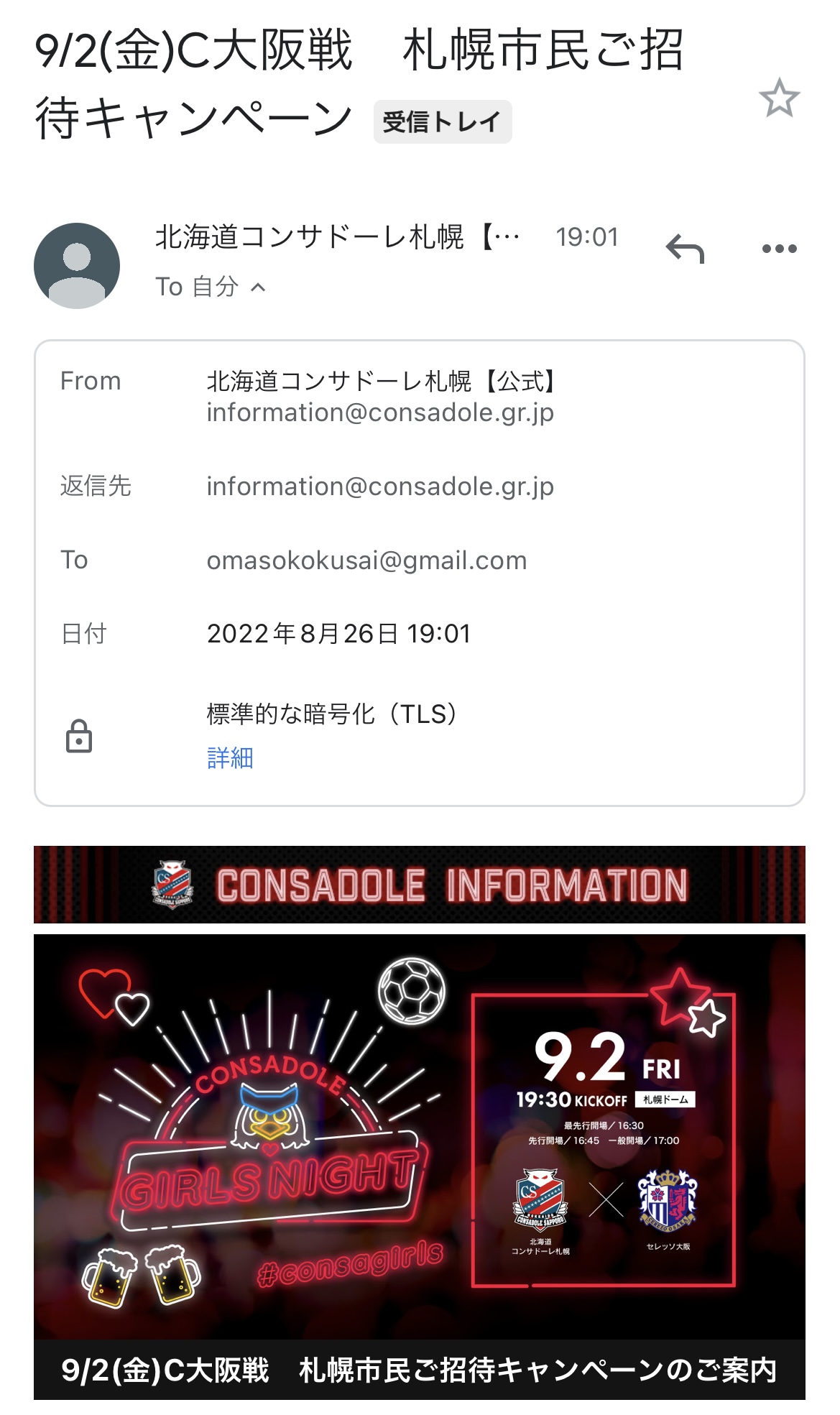Open the sender's profile avatar

coord(77,266)
